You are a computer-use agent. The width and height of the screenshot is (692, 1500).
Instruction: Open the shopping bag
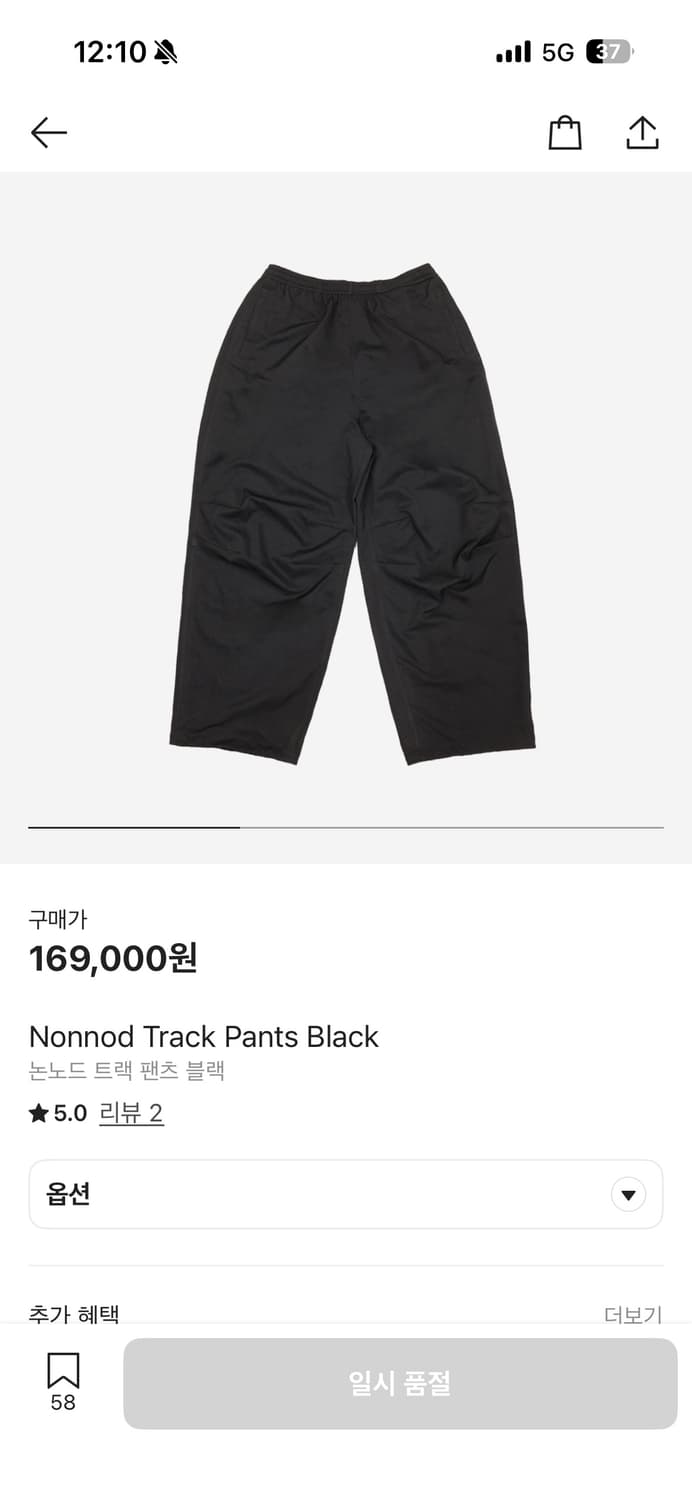(x=565, y=133)
